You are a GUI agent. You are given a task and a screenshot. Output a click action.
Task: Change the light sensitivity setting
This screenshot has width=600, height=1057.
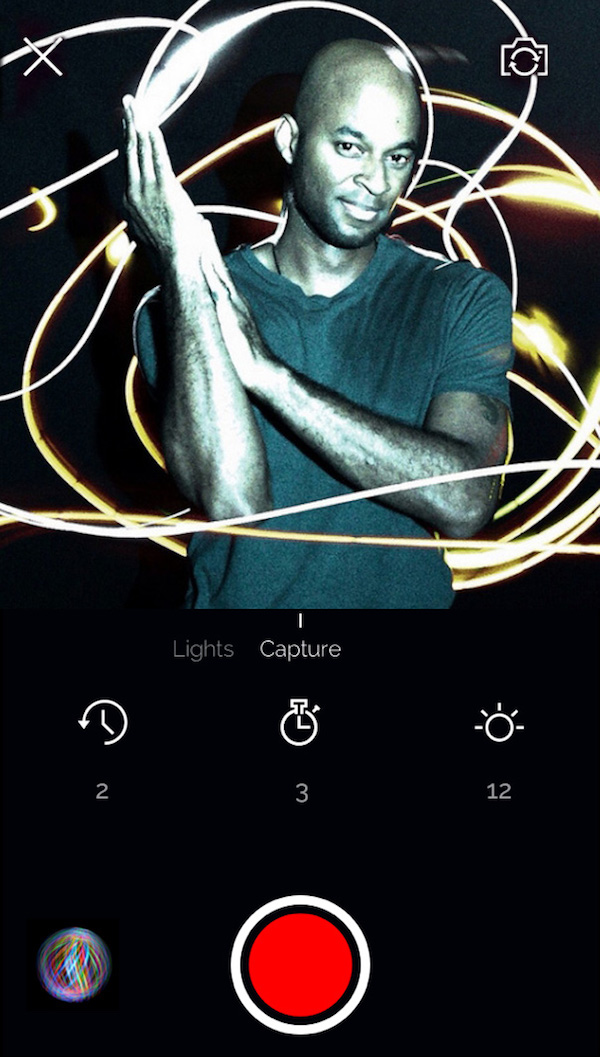(x=498, y=722)
